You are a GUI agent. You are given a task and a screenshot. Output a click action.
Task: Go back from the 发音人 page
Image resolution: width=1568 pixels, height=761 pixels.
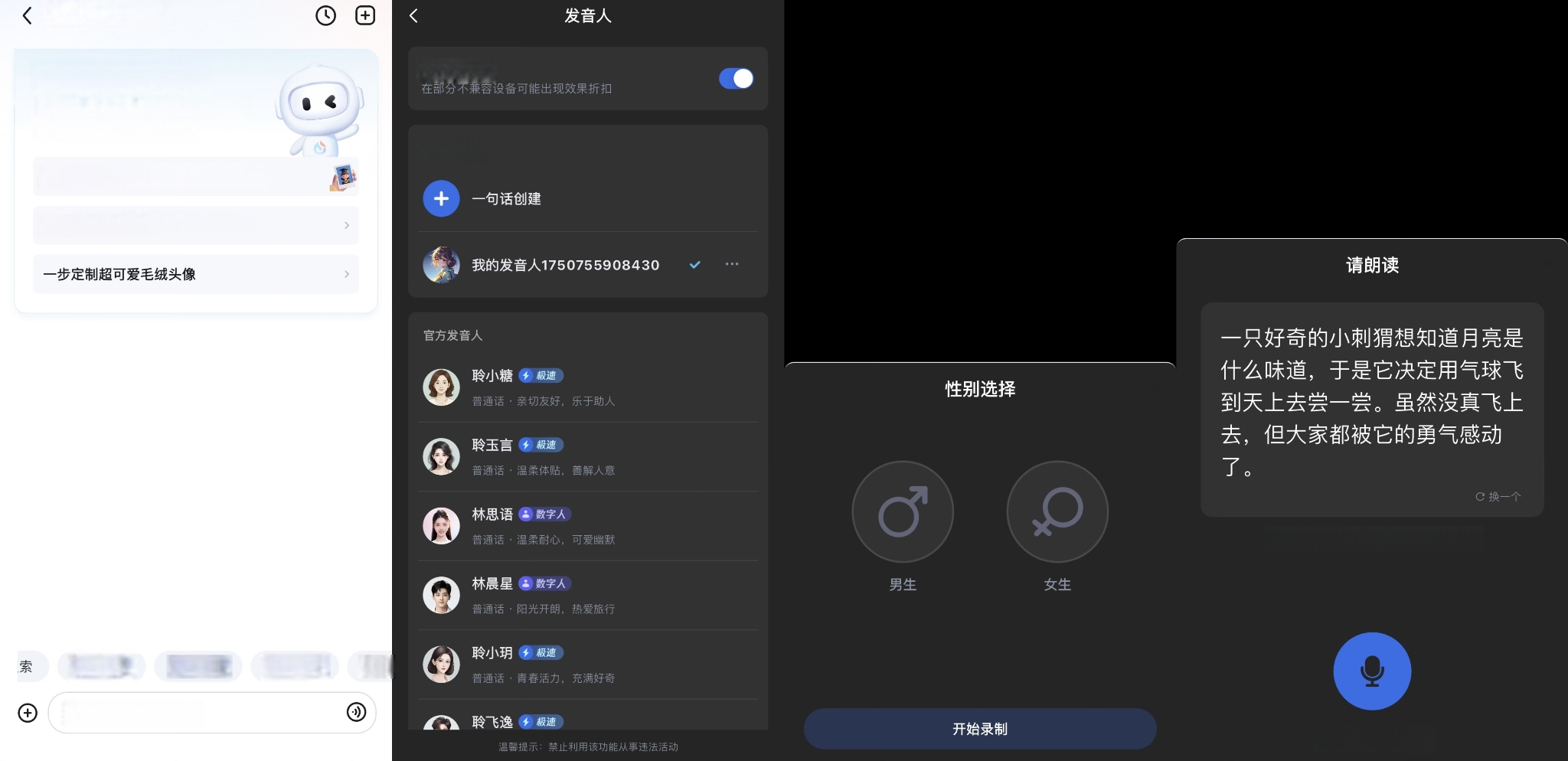coord(414,15)
